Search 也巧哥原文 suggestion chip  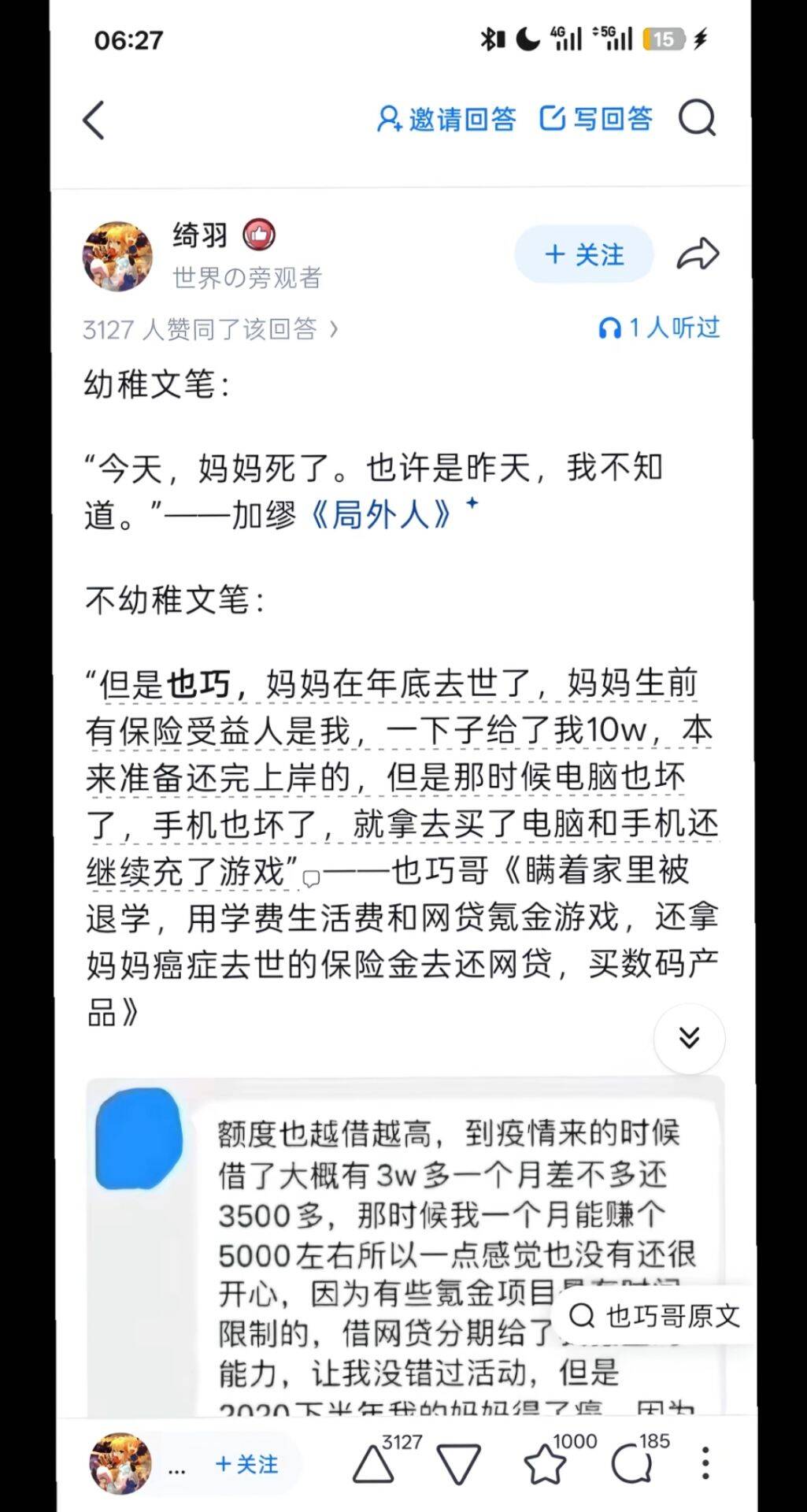[x=655, y=1315]
